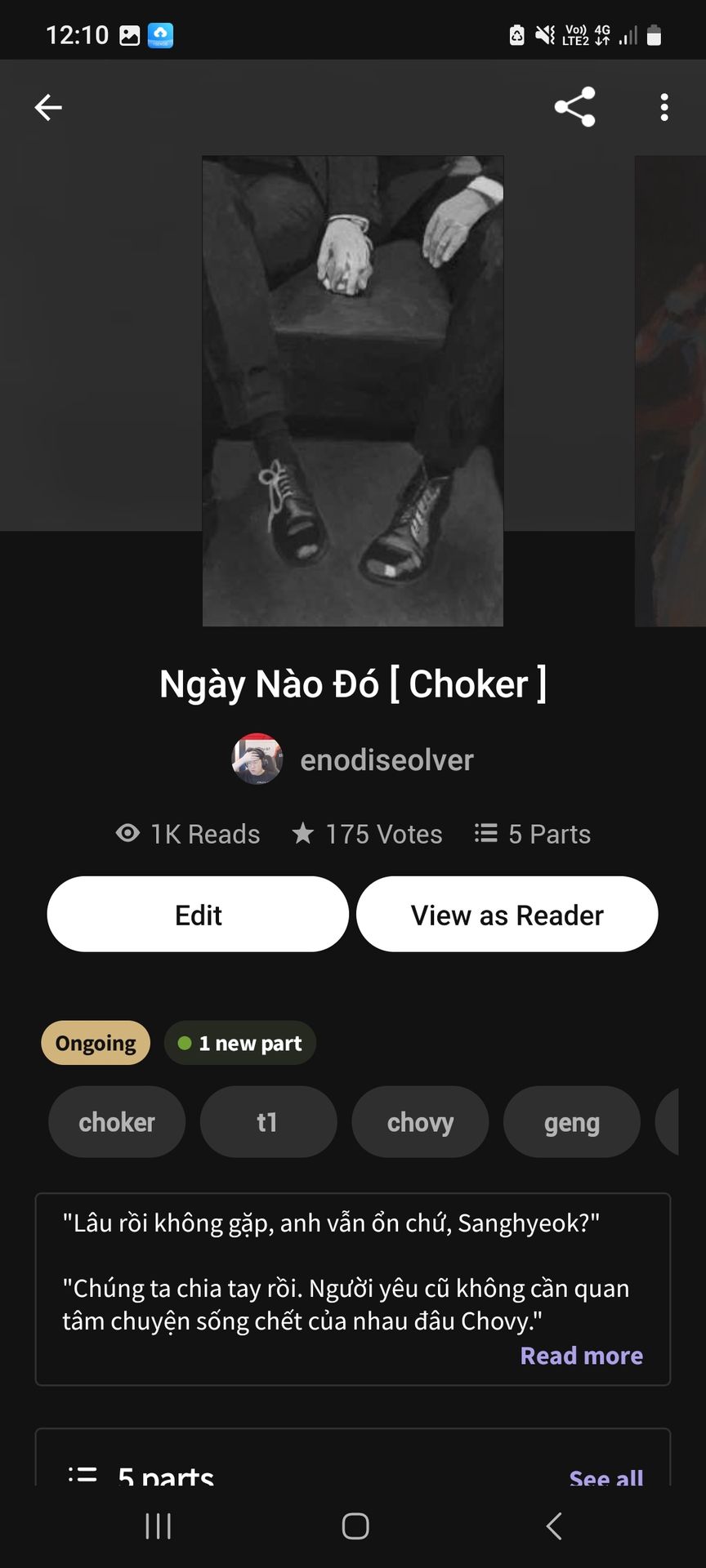Tap the Edit button
Viewport: 706px width, 1568px height.
(x=198, y=915)
